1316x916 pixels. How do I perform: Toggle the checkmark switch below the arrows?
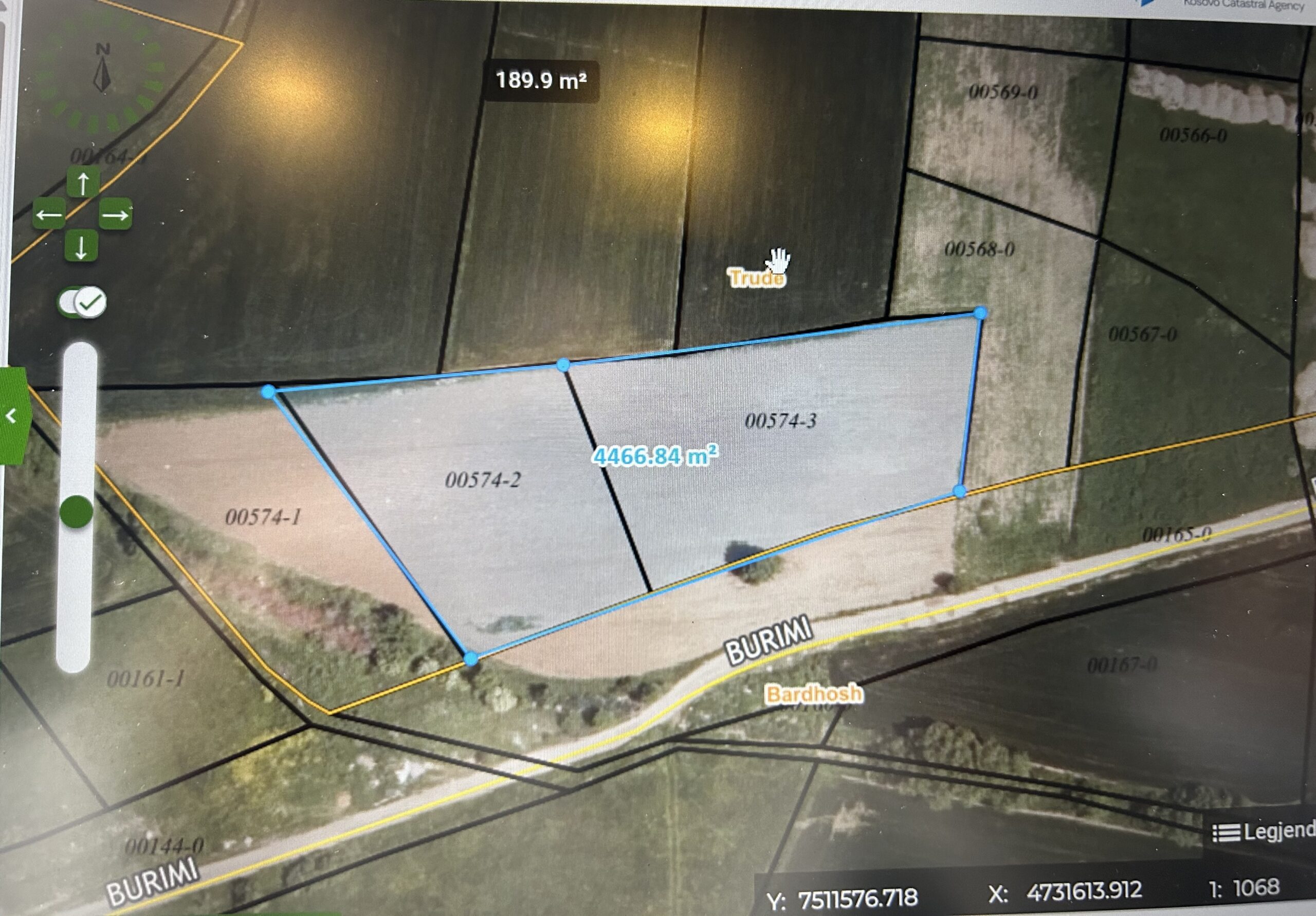tap(82, 302)
